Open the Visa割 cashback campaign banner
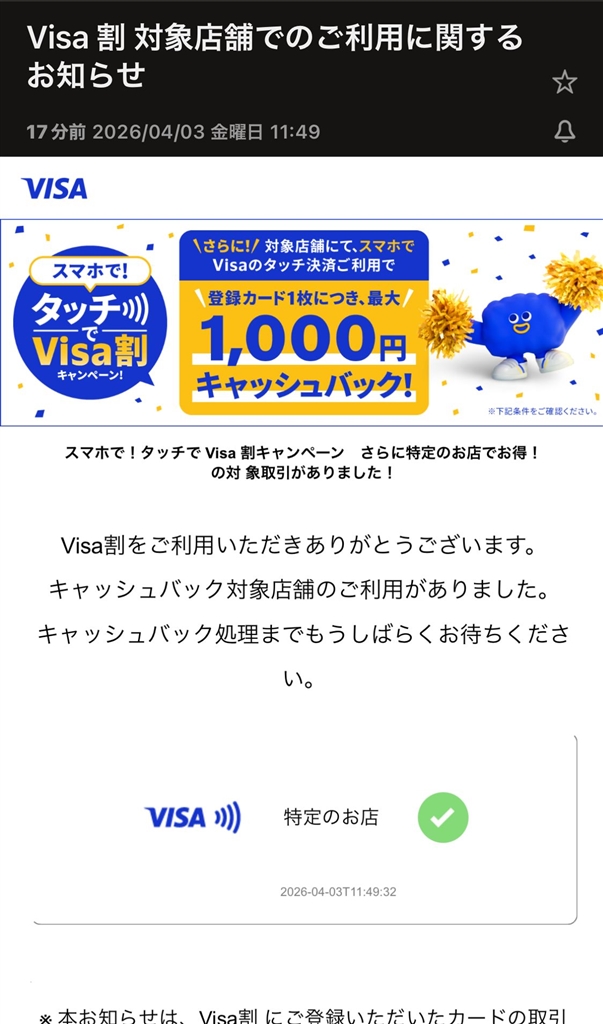This screenshot has width=603, height=1024. point(301,322)
